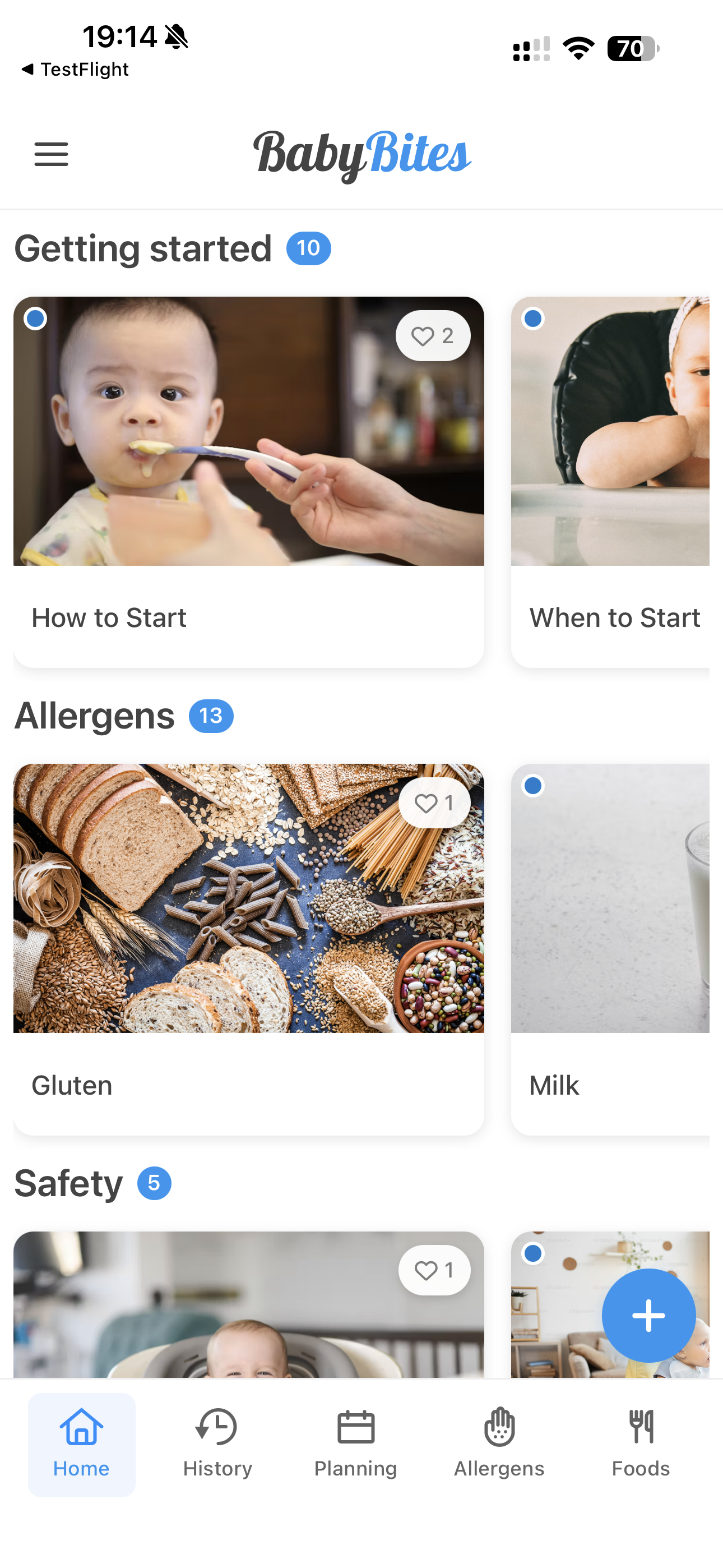Like the Gluten card

click(x=434, y=804)
